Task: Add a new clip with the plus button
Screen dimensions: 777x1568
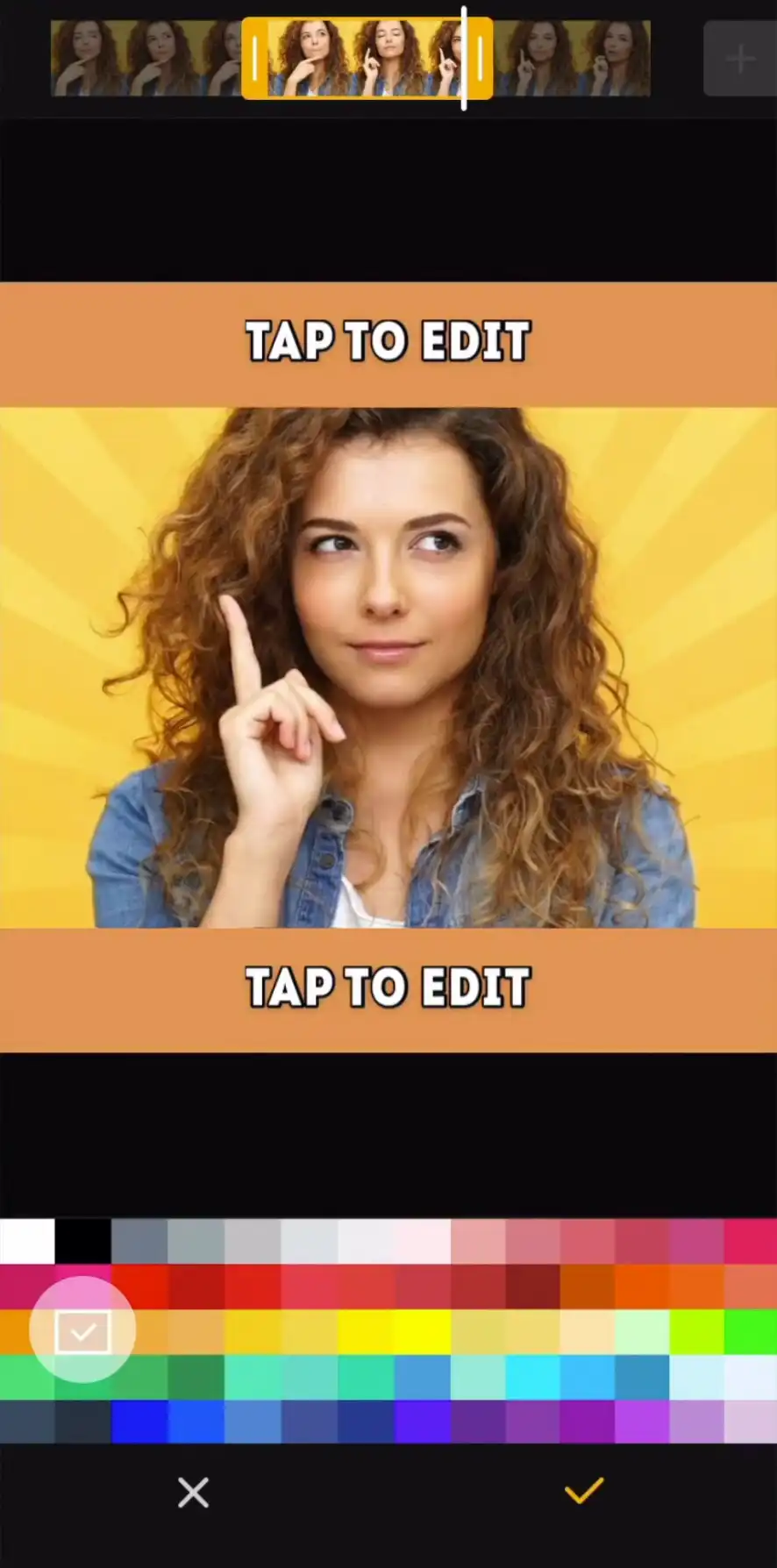Action: click(x=740, y=59)
